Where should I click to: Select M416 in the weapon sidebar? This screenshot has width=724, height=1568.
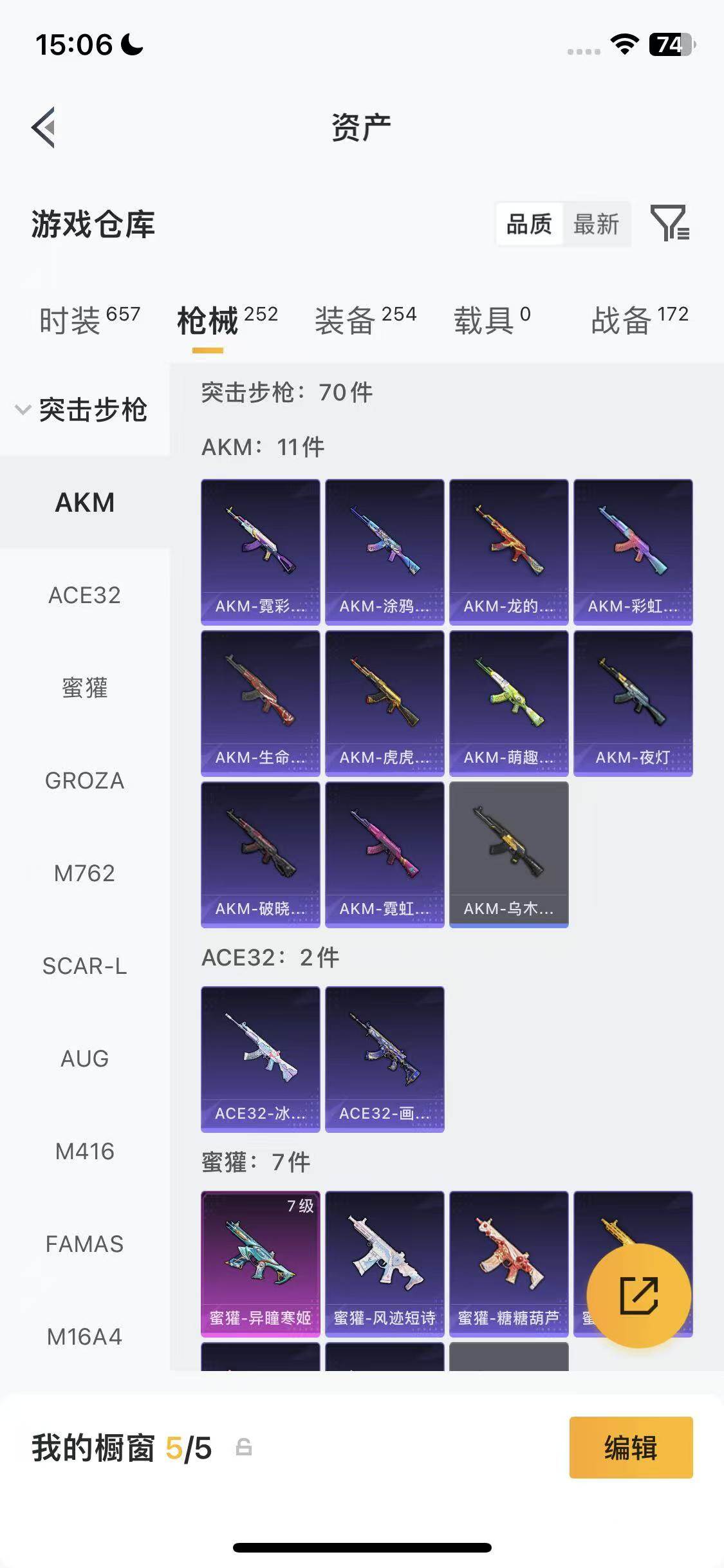tap(84, 1152)
